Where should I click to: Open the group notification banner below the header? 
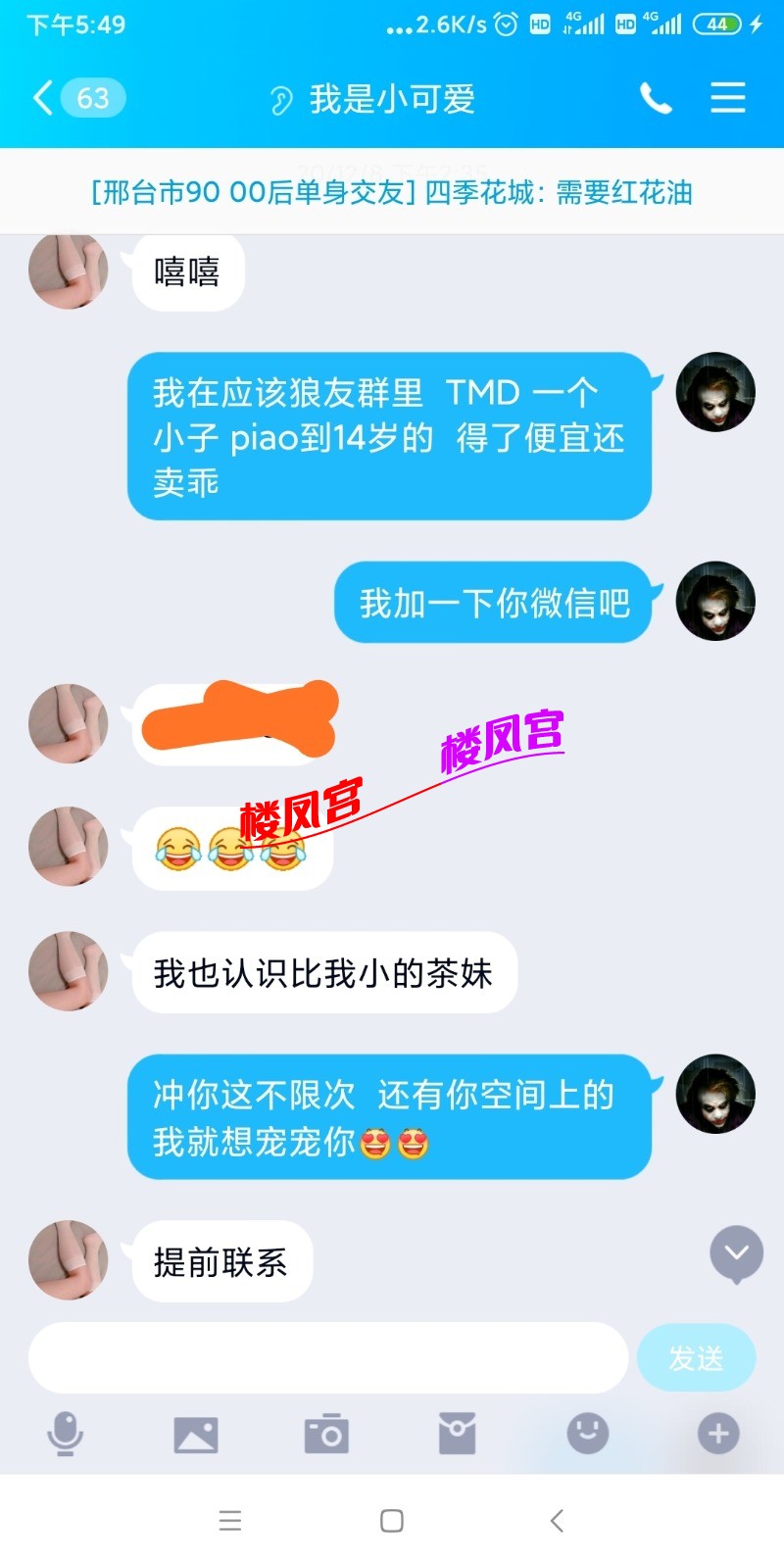point(392,192)
